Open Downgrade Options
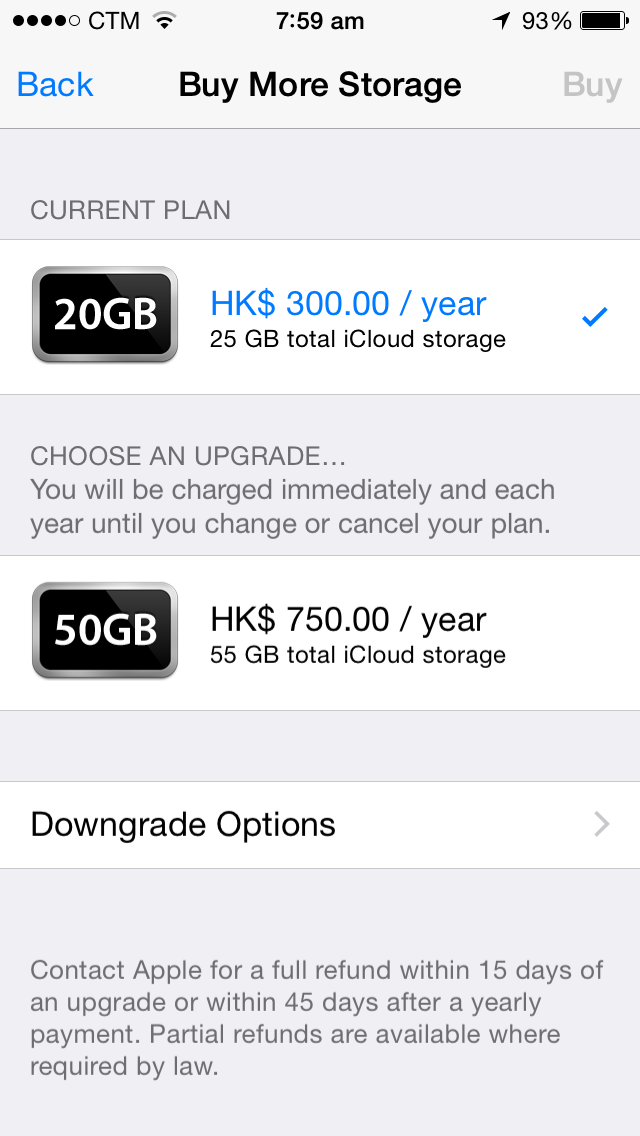This screenshot has height=1136, width=640. 320,824
